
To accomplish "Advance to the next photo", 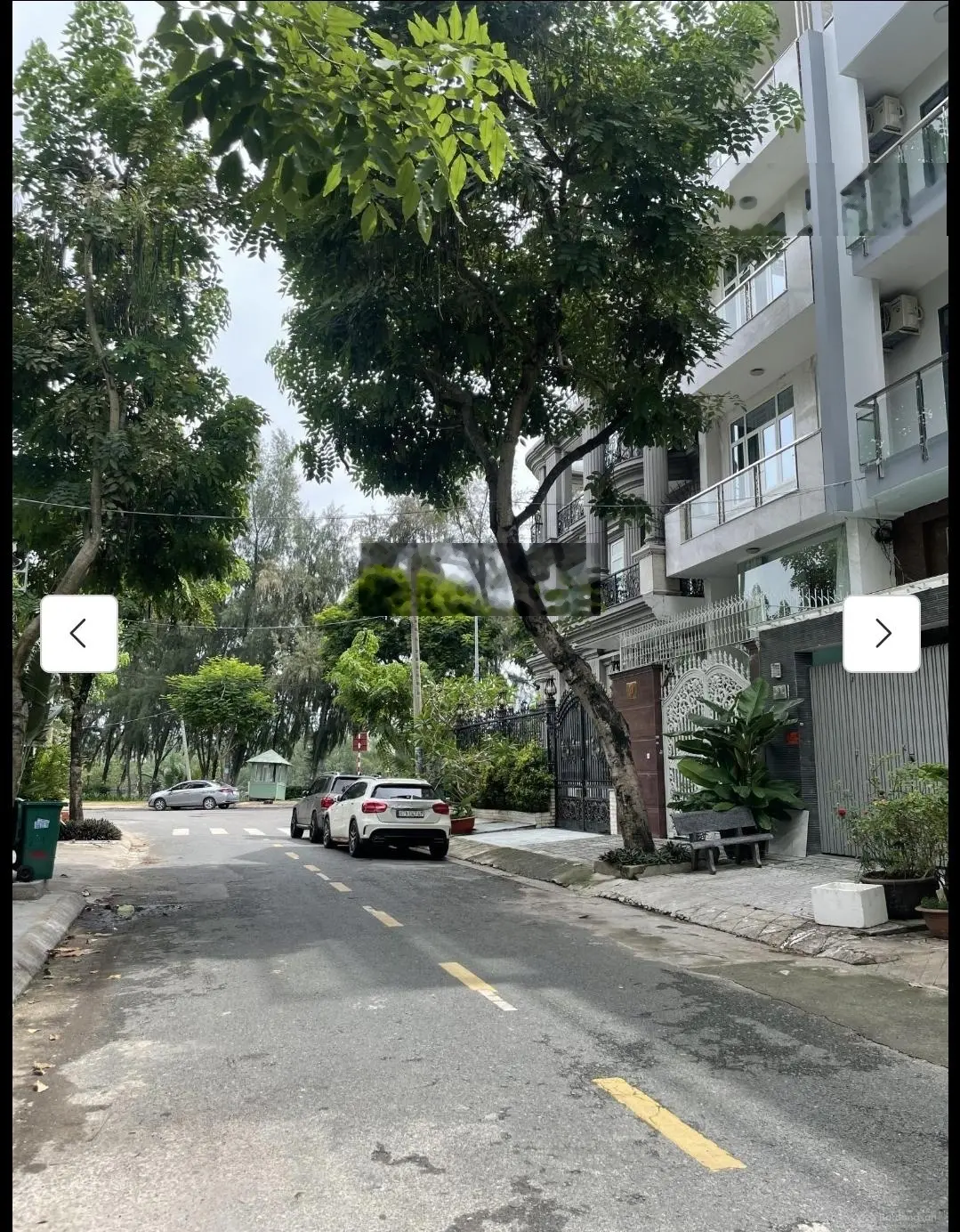I will 881,633.
